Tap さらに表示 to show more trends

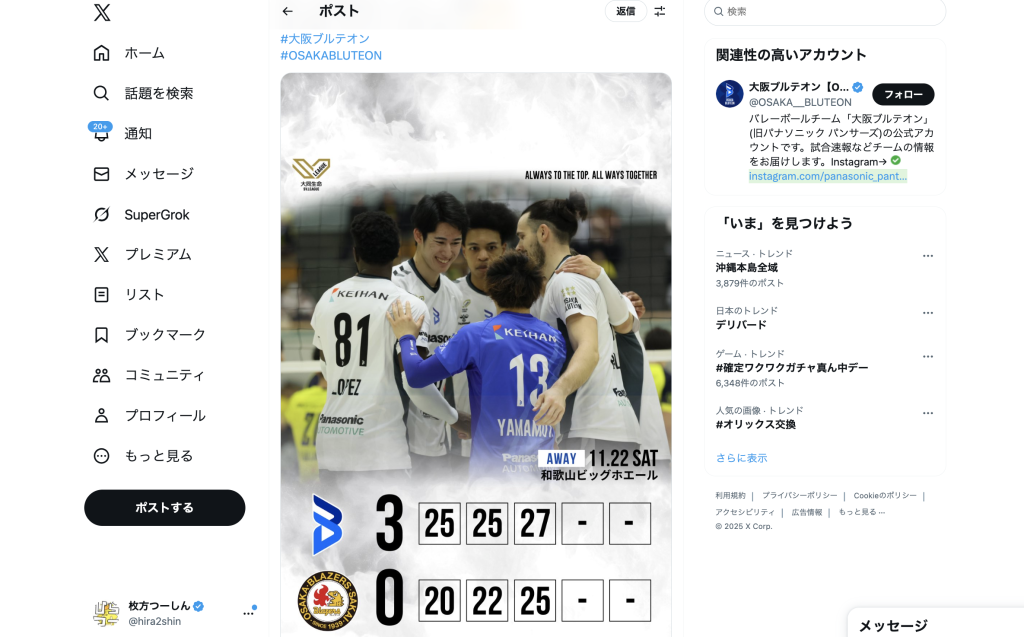tap(741, 458)
